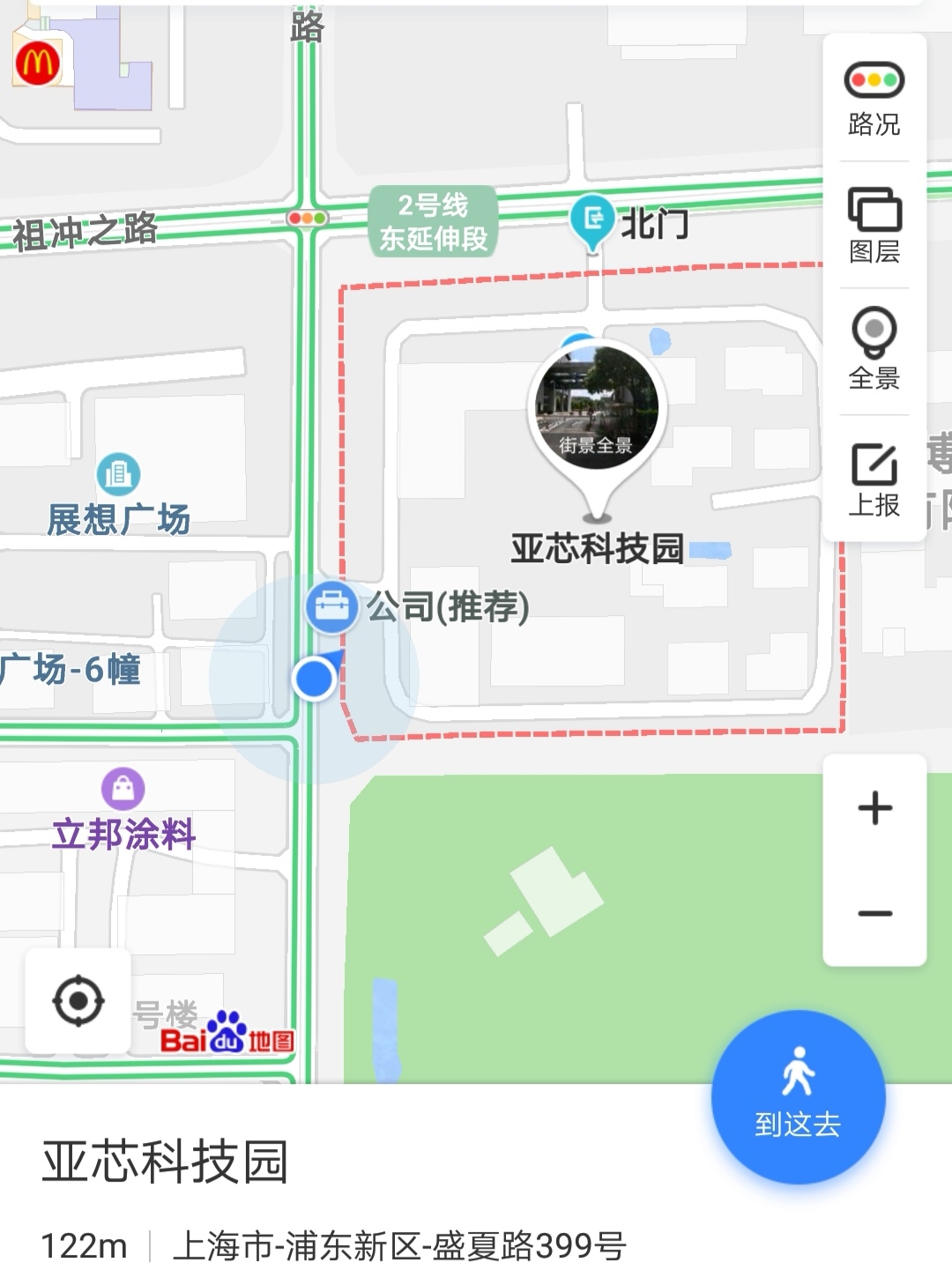Image resolution: width=952 pixels, height=1277 pixels.
Task: Tap the 2号线东延伸段 metro label
Action: click(x=433, y=222)
